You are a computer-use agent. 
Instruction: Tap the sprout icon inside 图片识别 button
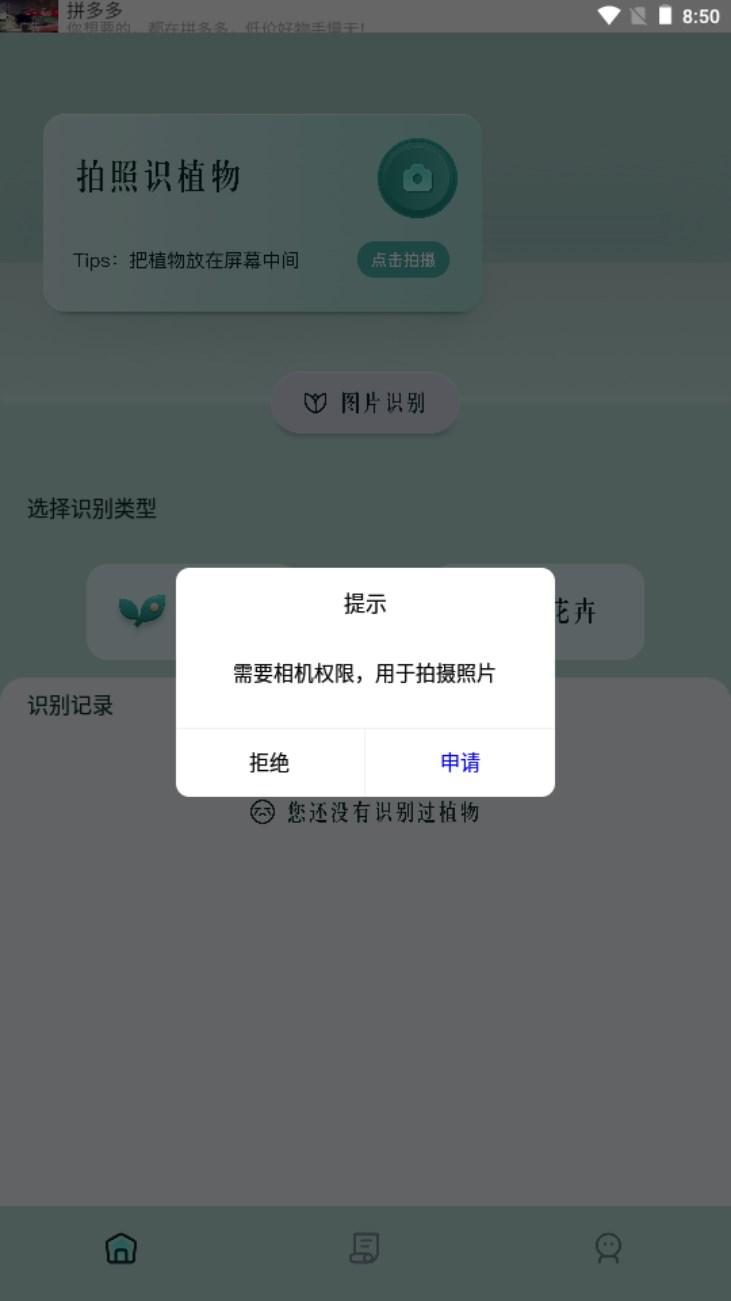pyautogui.click(x=315, y=401)
